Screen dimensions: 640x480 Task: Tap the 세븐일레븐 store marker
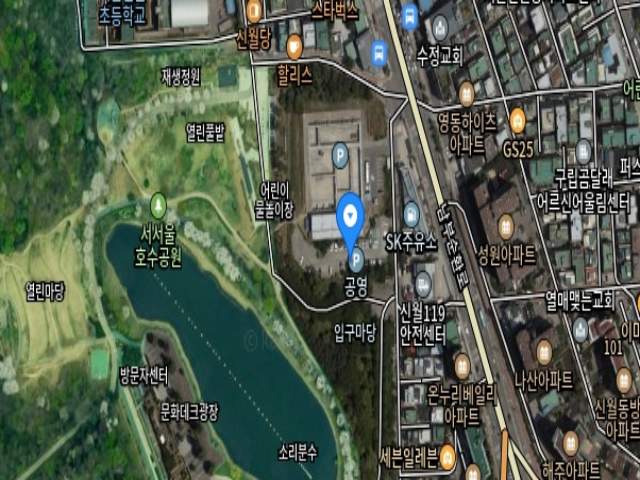[446, 459]
